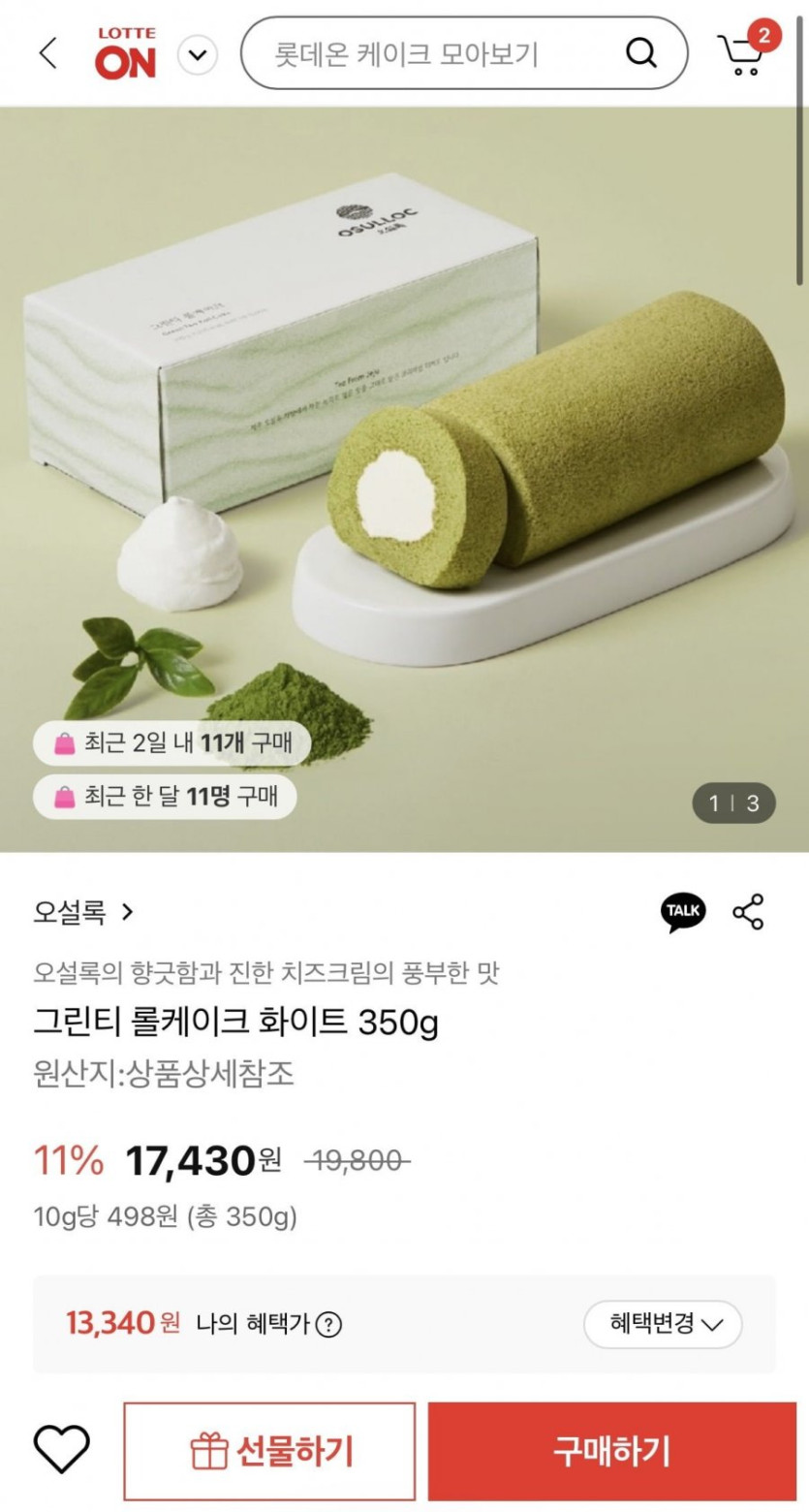Viewport: 809px width, 1512px height.
Task: Go back to the previous page
Action: (48, 54)
